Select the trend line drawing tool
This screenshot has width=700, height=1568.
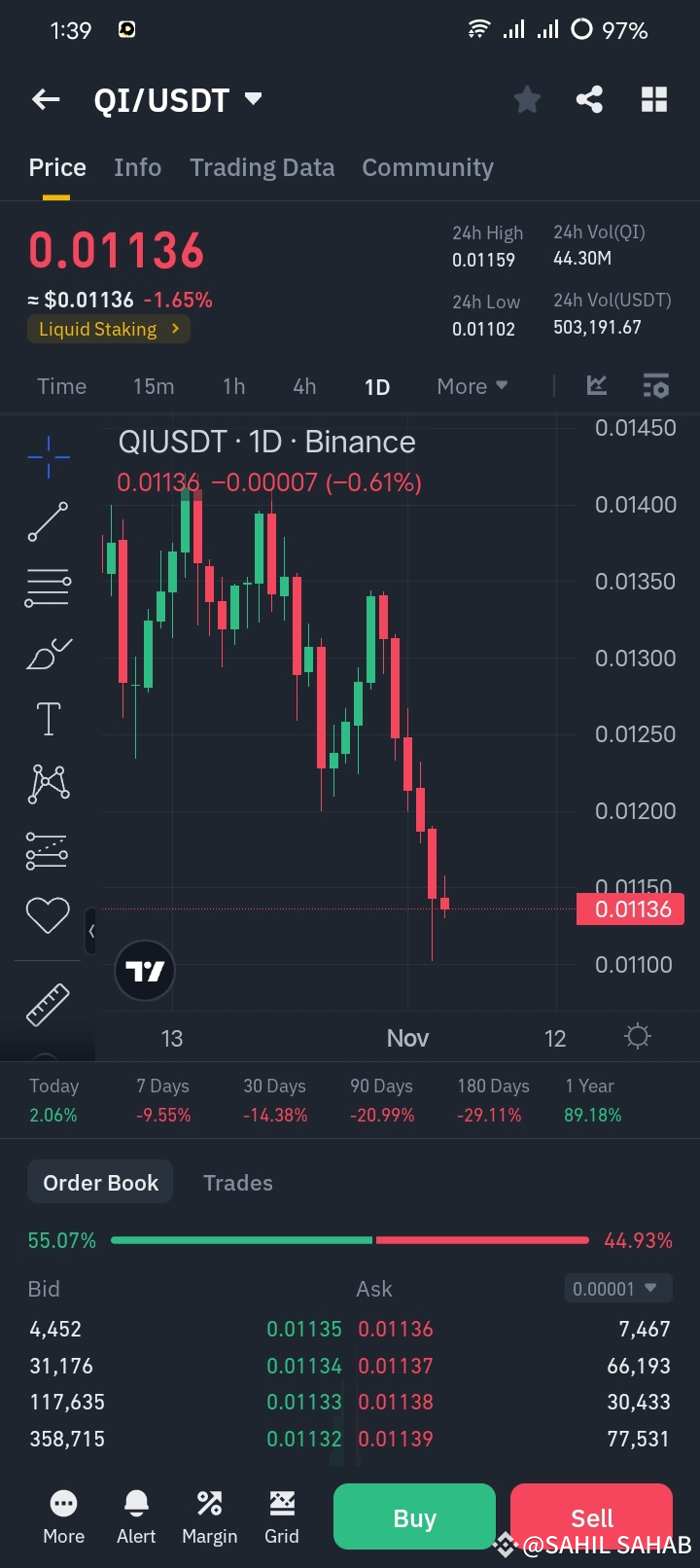click(x=47, y=521)
